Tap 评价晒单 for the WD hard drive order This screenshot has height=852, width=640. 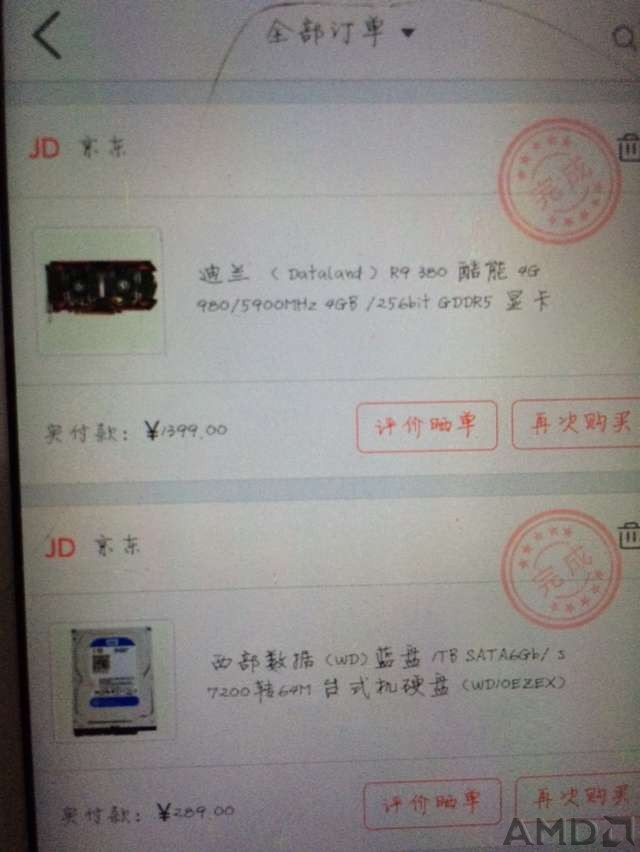coord(433,801)
